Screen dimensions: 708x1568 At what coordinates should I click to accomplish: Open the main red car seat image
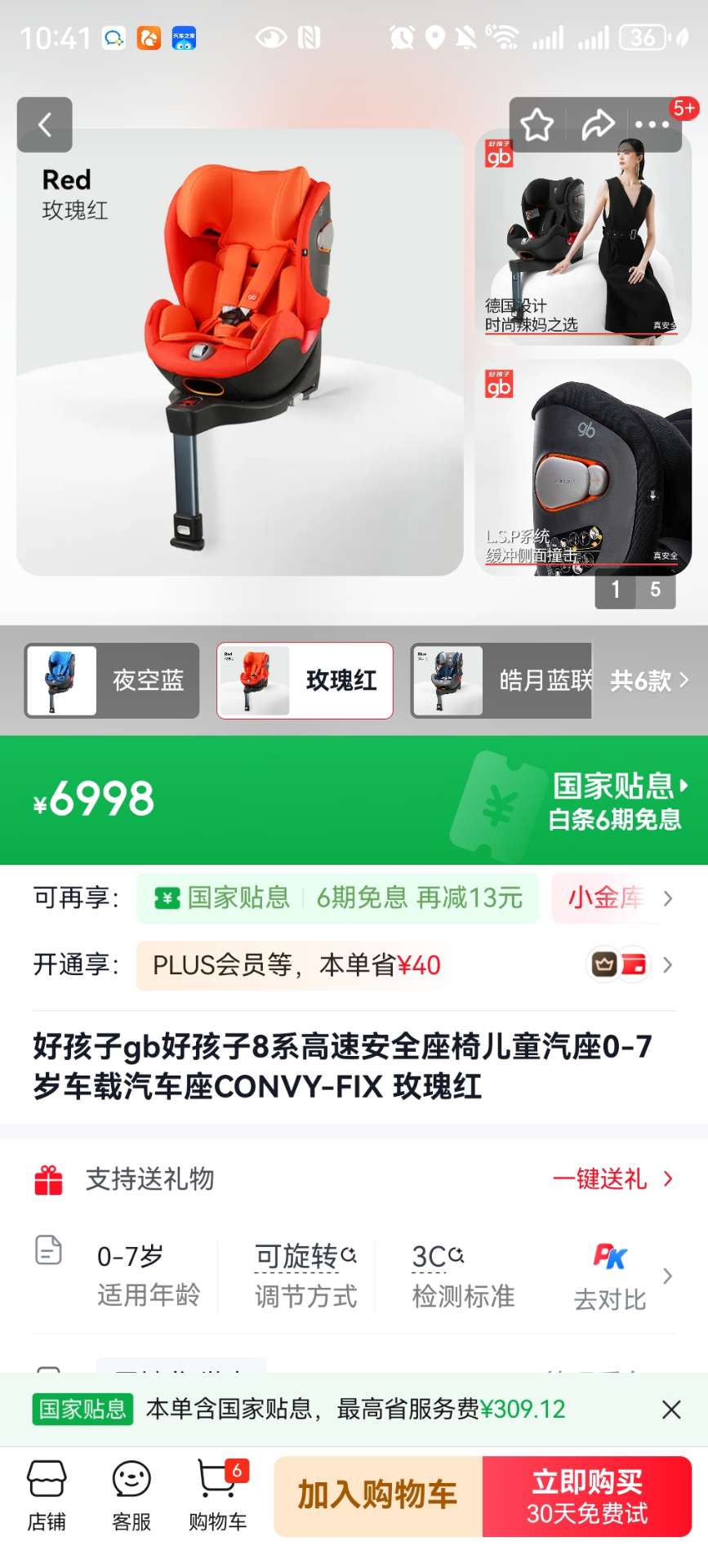coord(240,353)
